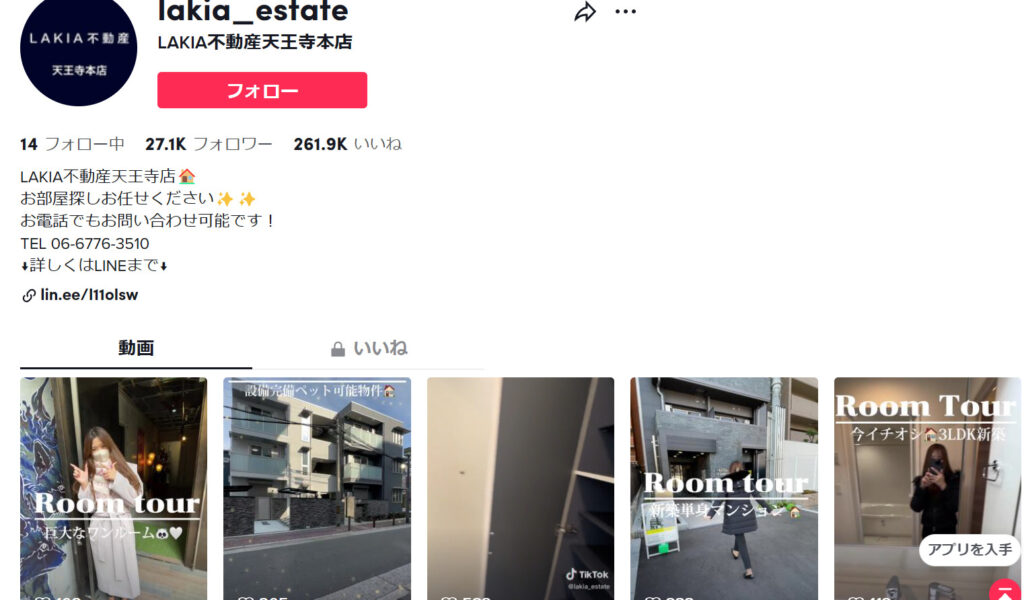Open the three-dot overflow menu

(625, 12)
